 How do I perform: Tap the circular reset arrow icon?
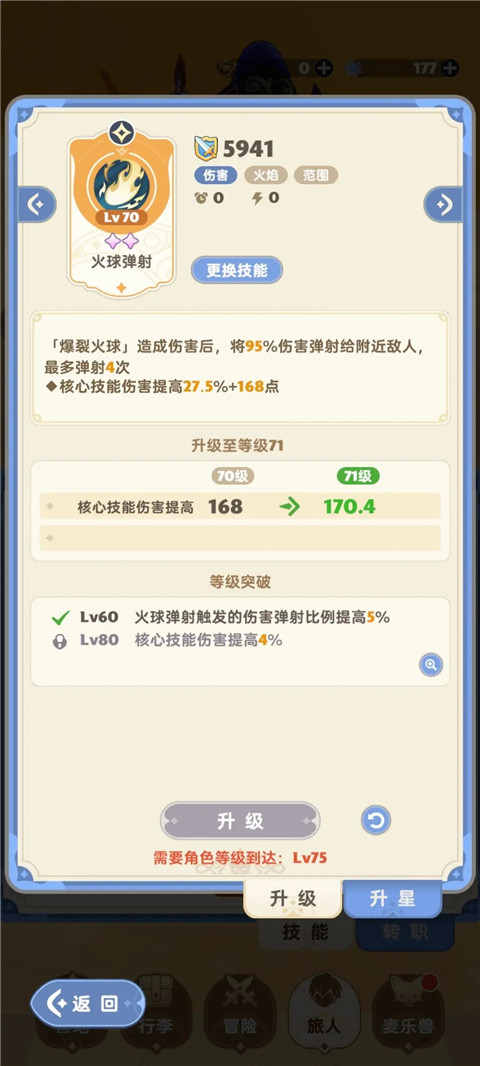376,821
